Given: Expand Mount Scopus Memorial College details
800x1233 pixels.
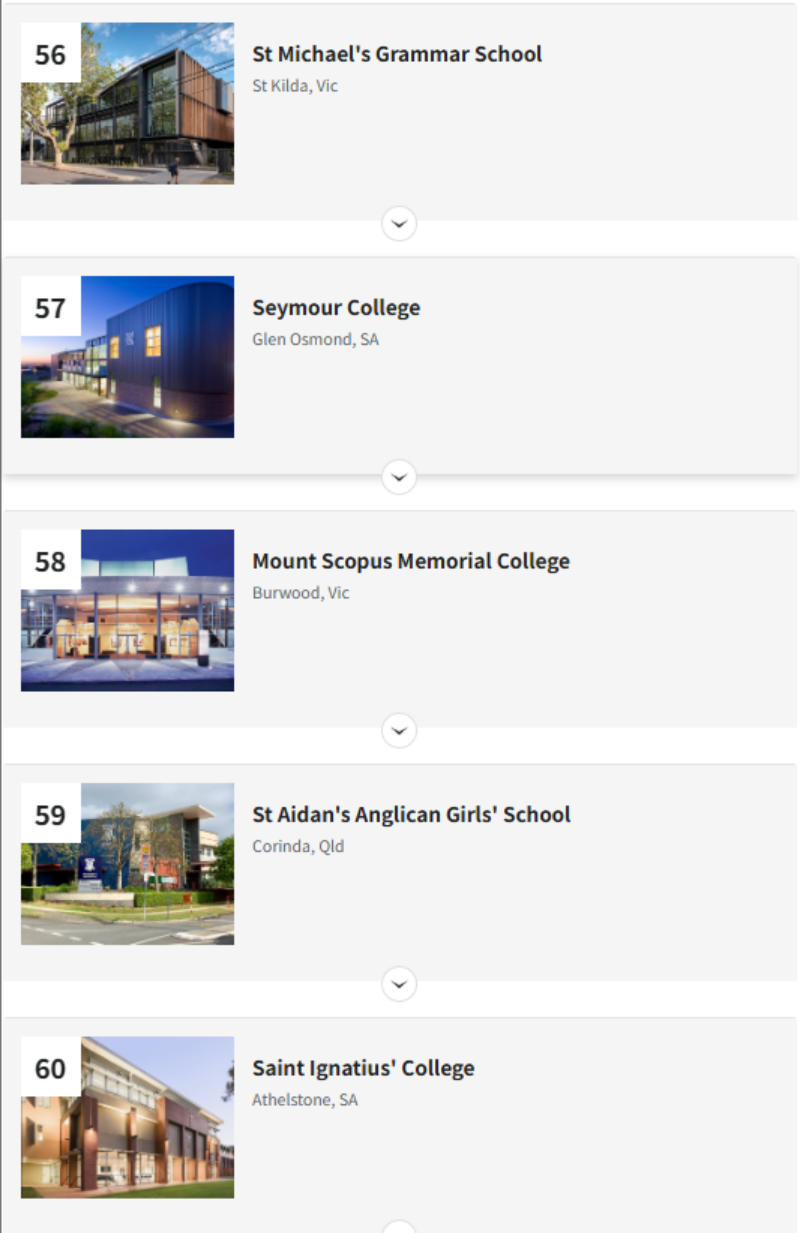Looking at the screenshot, I should [x=399, y=731].
